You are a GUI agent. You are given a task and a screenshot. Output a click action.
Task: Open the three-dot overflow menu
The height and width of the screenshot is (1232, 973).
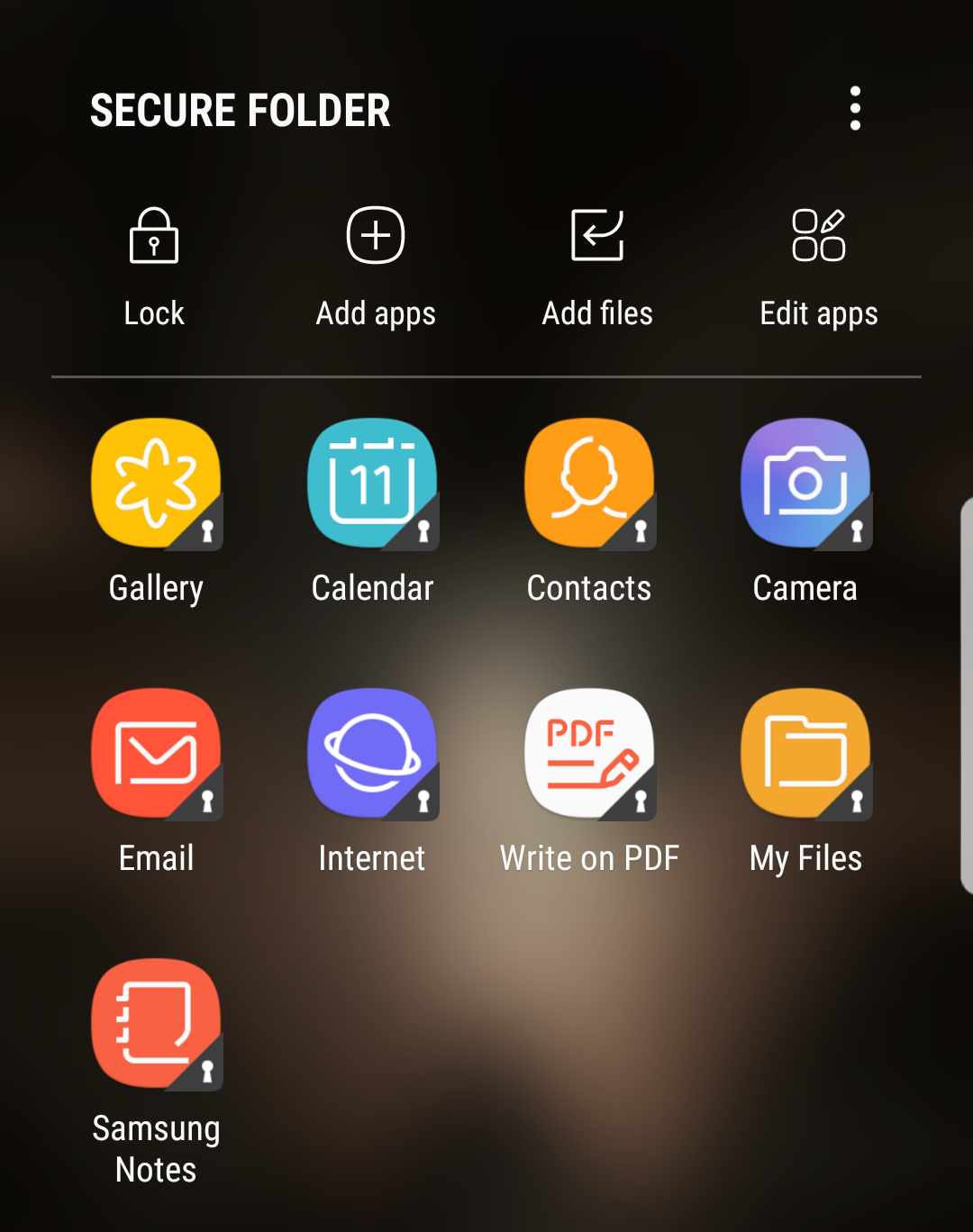tap(855, 109)
